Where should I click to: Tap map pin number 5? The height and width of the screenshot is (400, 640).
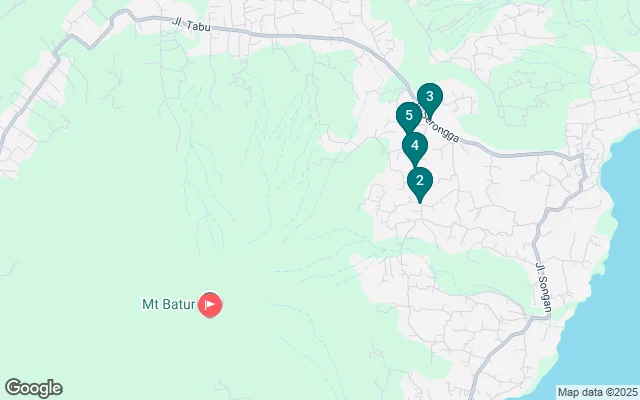click(x=408, y=117)
